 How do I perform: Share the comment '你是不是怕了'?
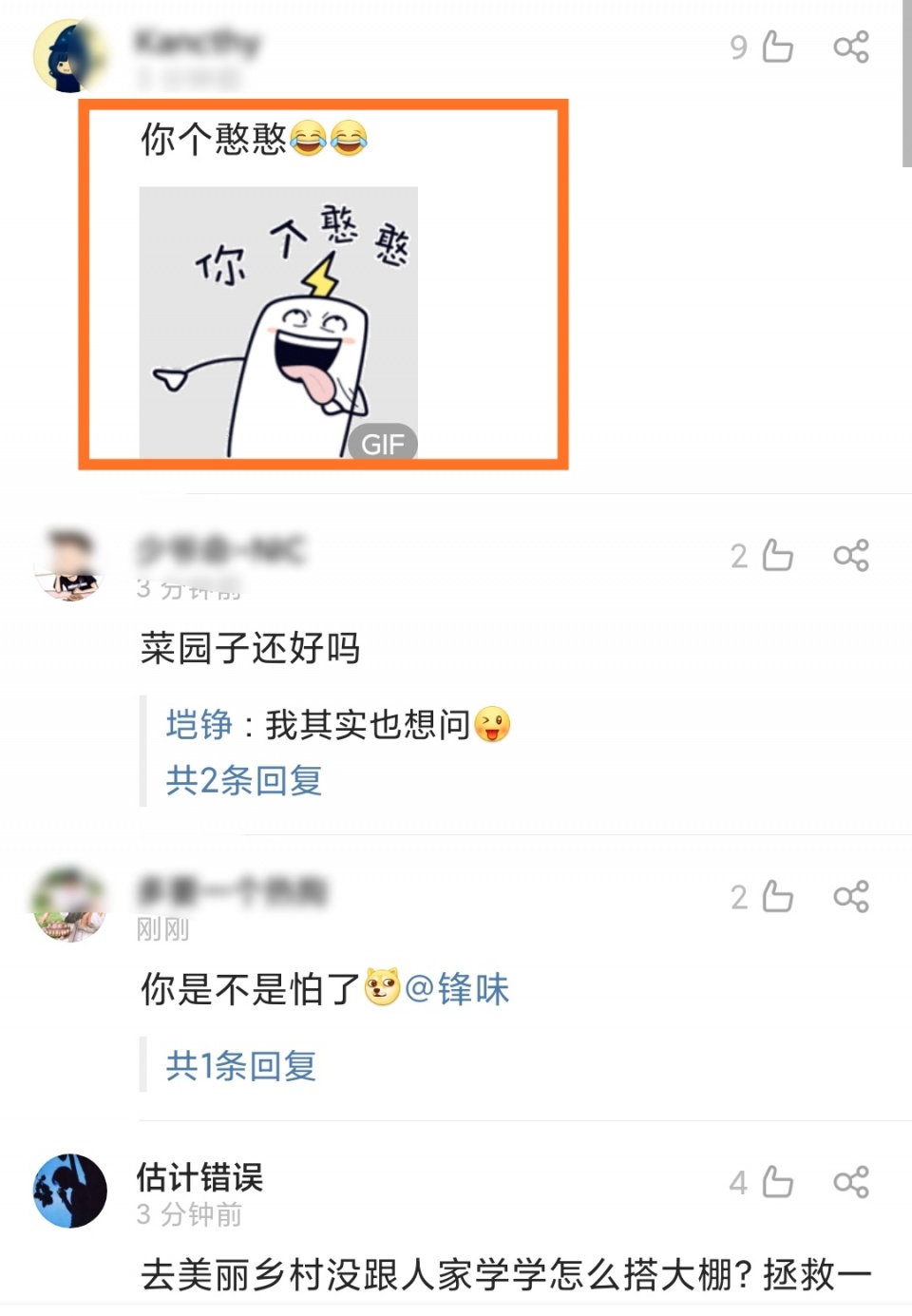click(x=851, y=896)
